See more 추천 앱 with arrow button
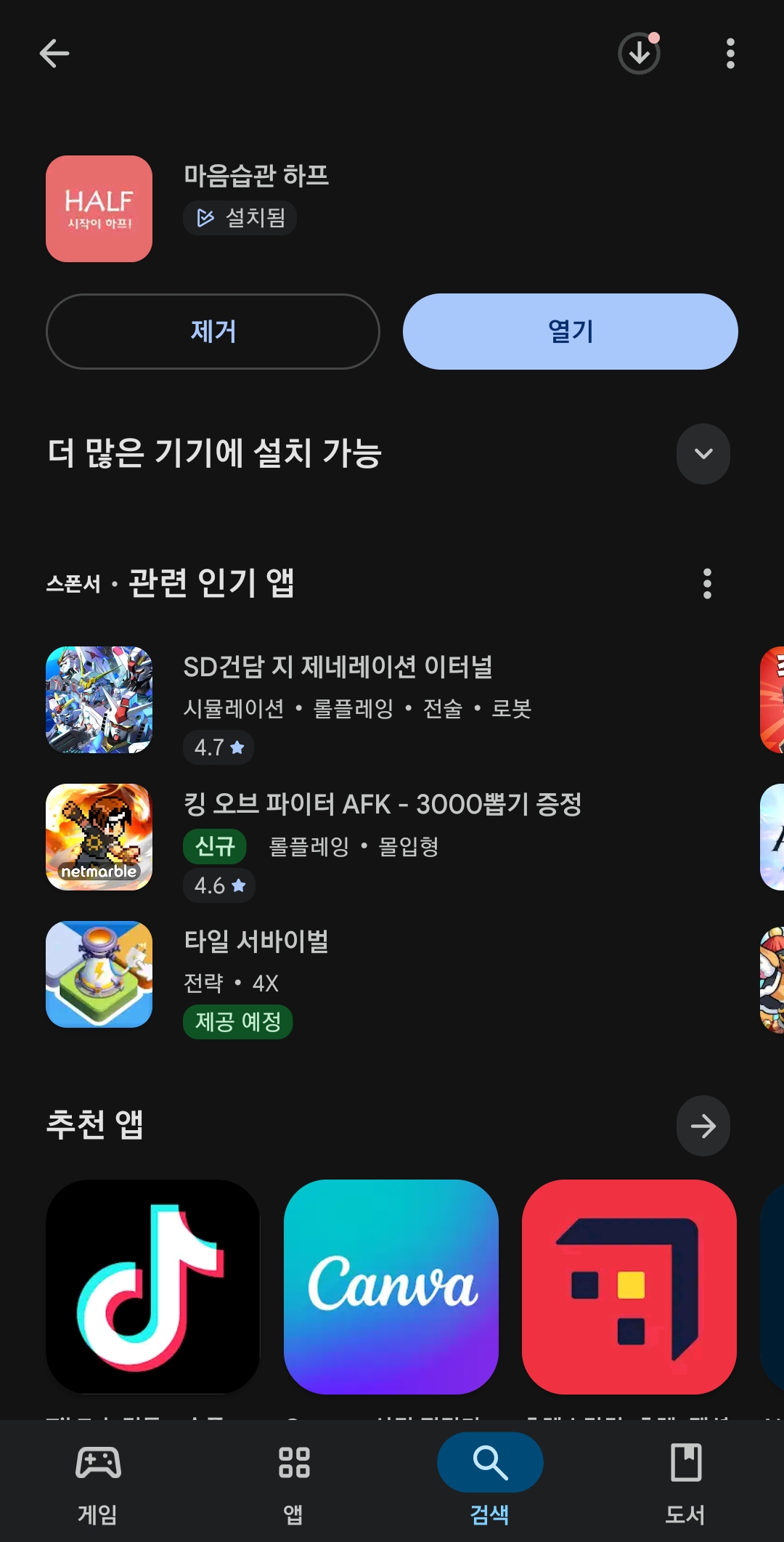 pyautogui.click(x=703, y=1126)
